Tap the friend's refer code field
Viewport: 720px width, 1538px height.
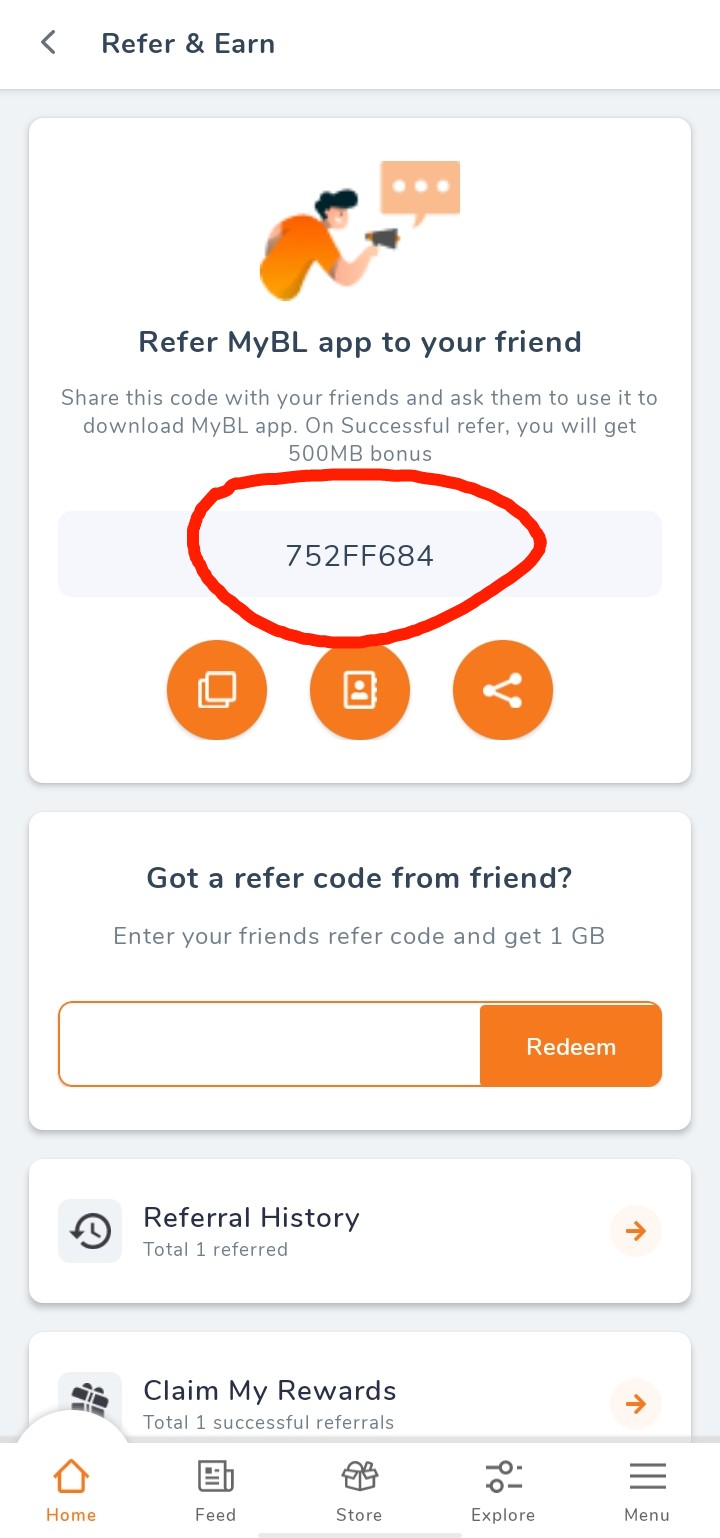[270, 1045]
